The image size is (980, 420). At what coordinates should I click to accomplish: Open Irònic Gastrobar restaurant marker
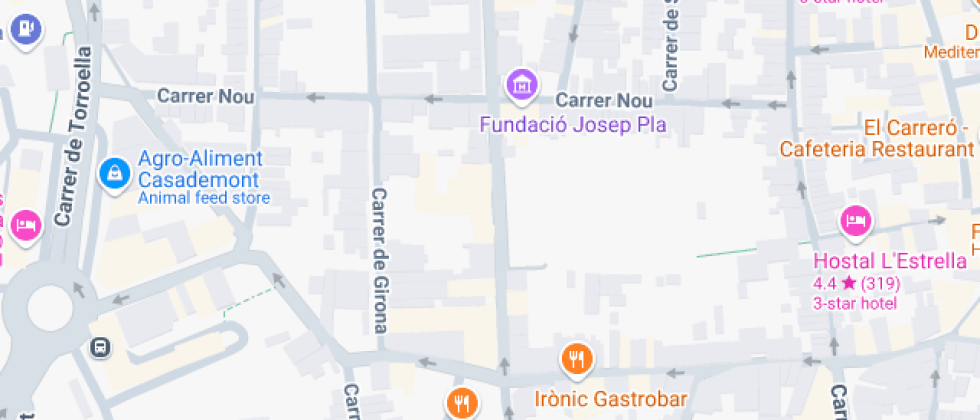(577, 358)
